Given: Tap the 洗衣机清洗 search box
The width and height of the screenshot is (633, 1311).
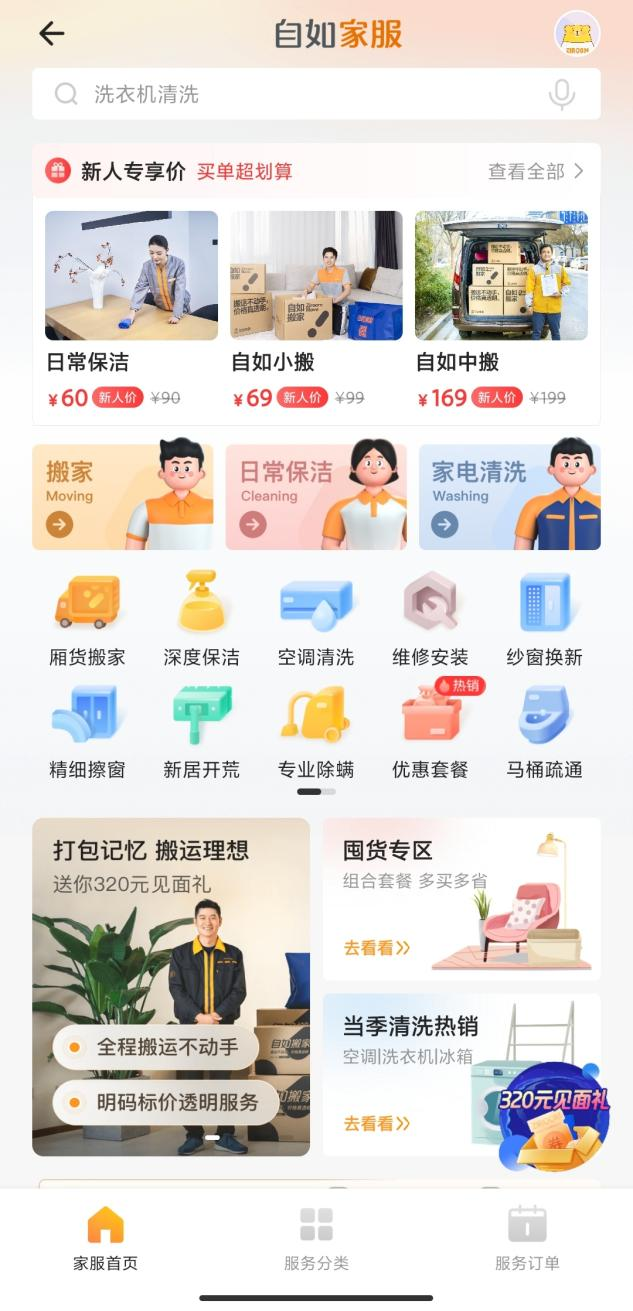Looking at the screenshot, I should tap(316, 94).
